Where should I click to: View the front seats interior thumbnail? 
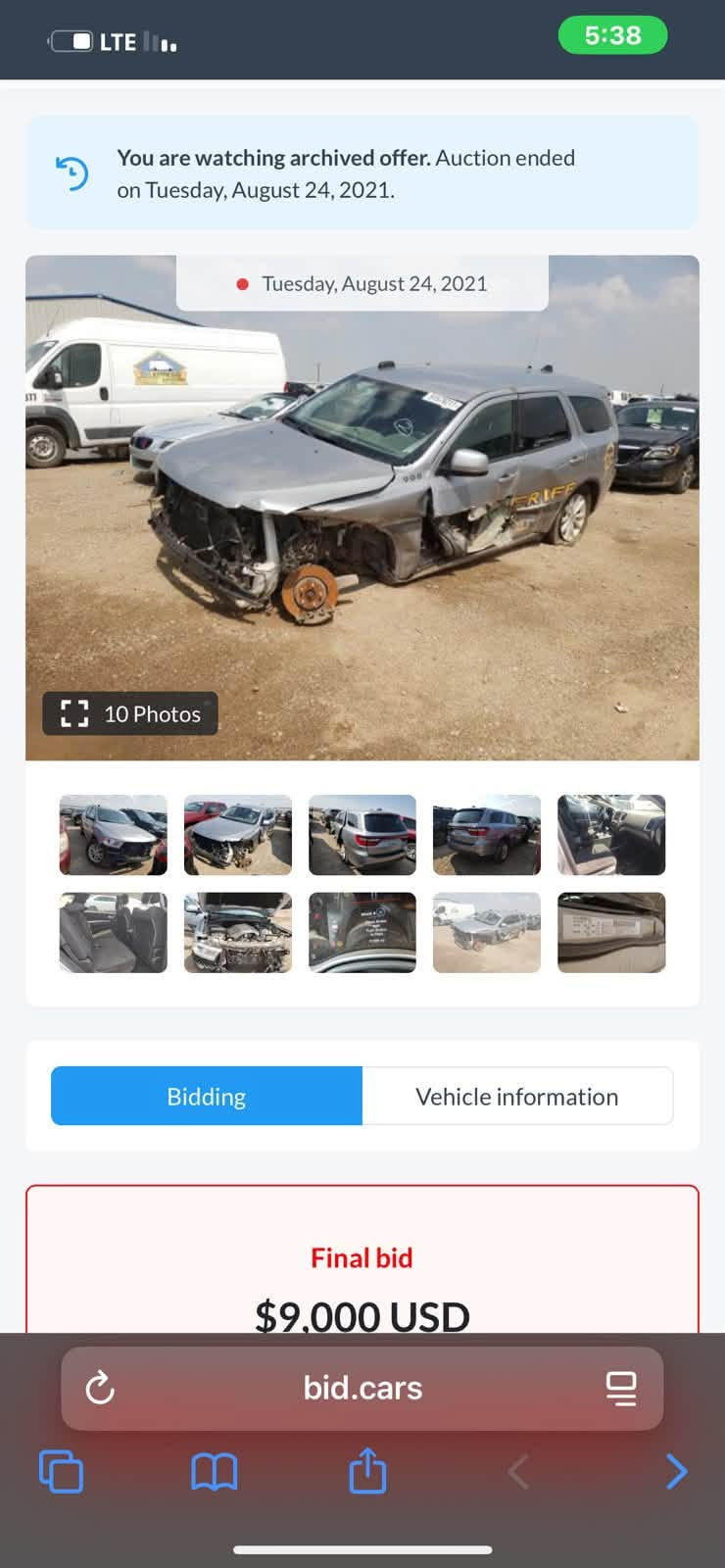(611, 835)
